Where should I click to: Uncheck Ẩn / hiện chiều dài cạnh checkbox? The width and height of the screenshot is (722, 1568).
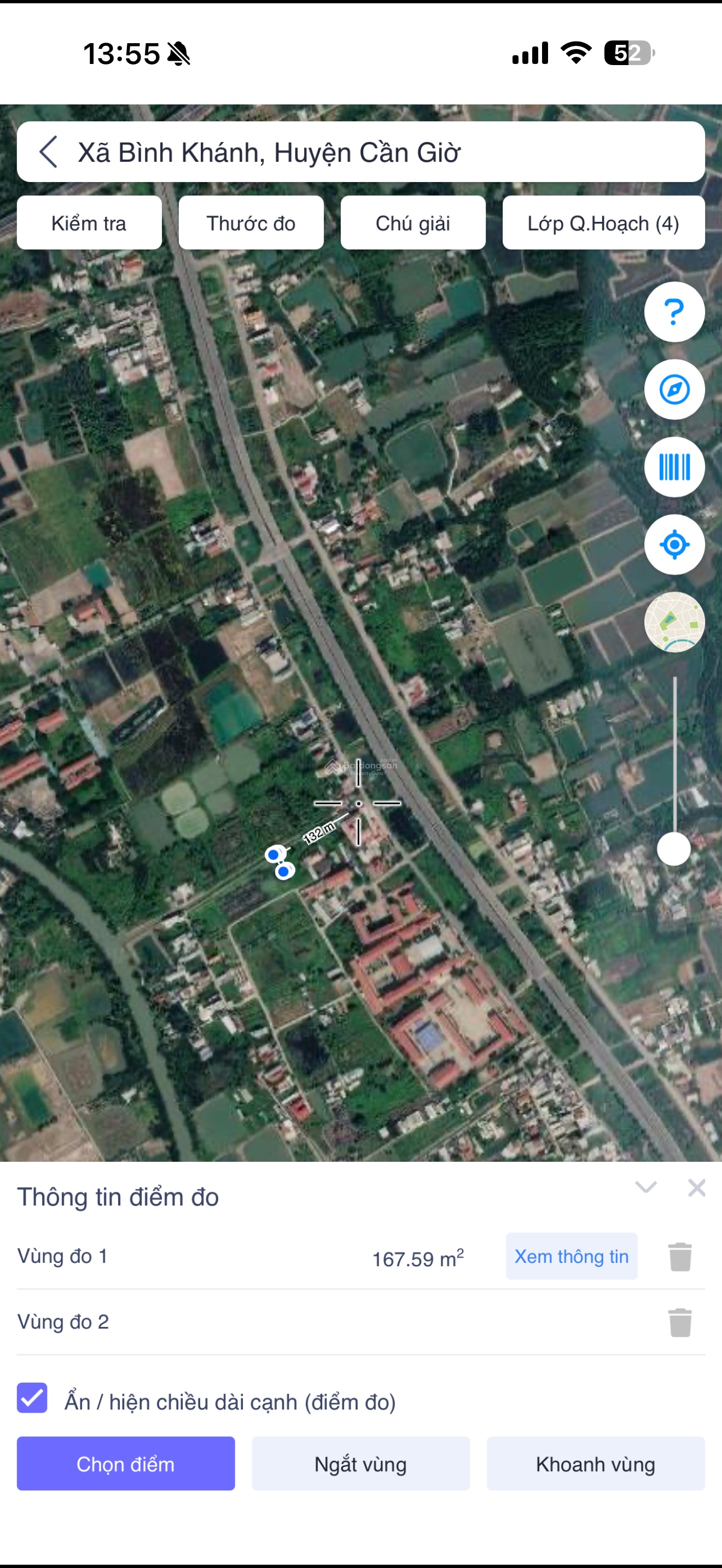[x=32, y=1397]
